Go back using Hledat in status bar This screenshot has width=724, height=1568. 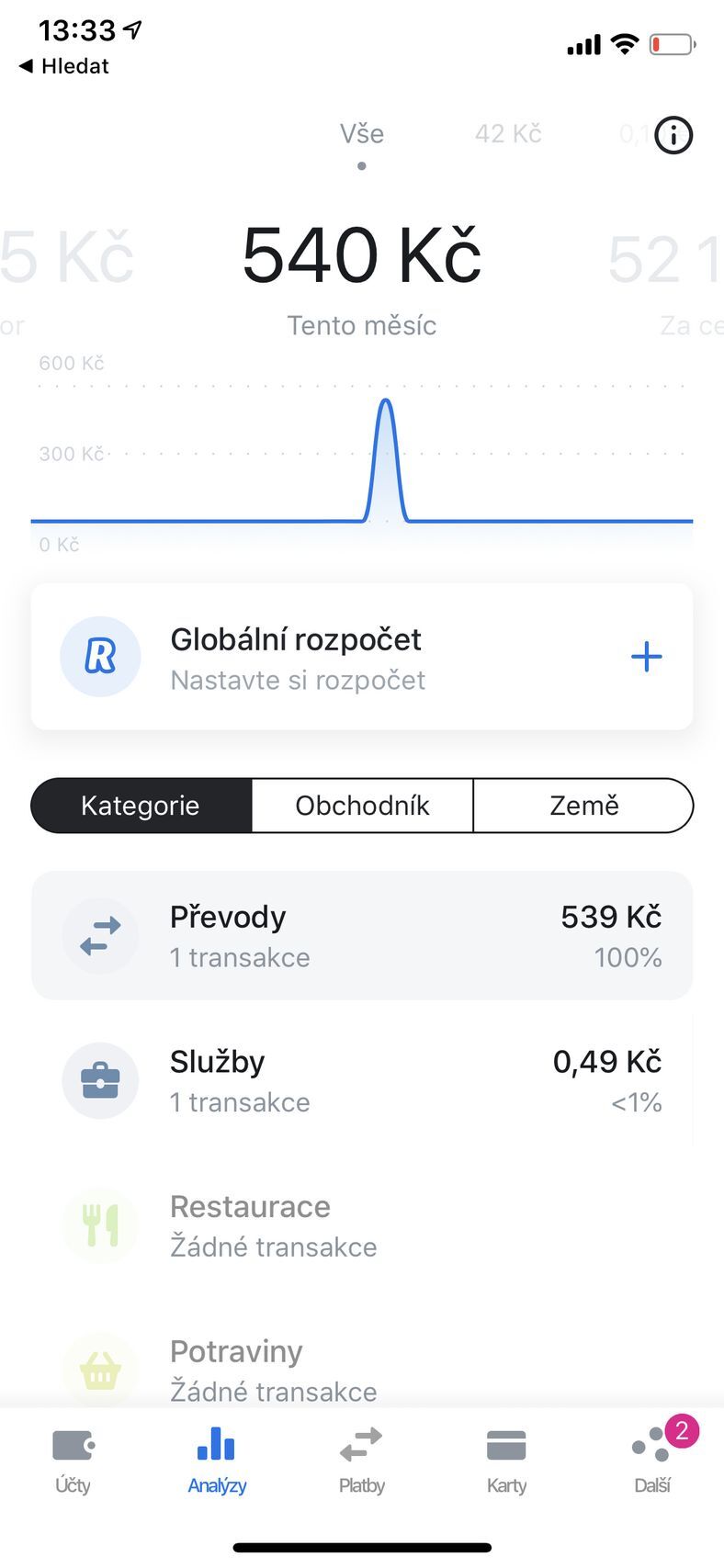(x=64, y=66)
